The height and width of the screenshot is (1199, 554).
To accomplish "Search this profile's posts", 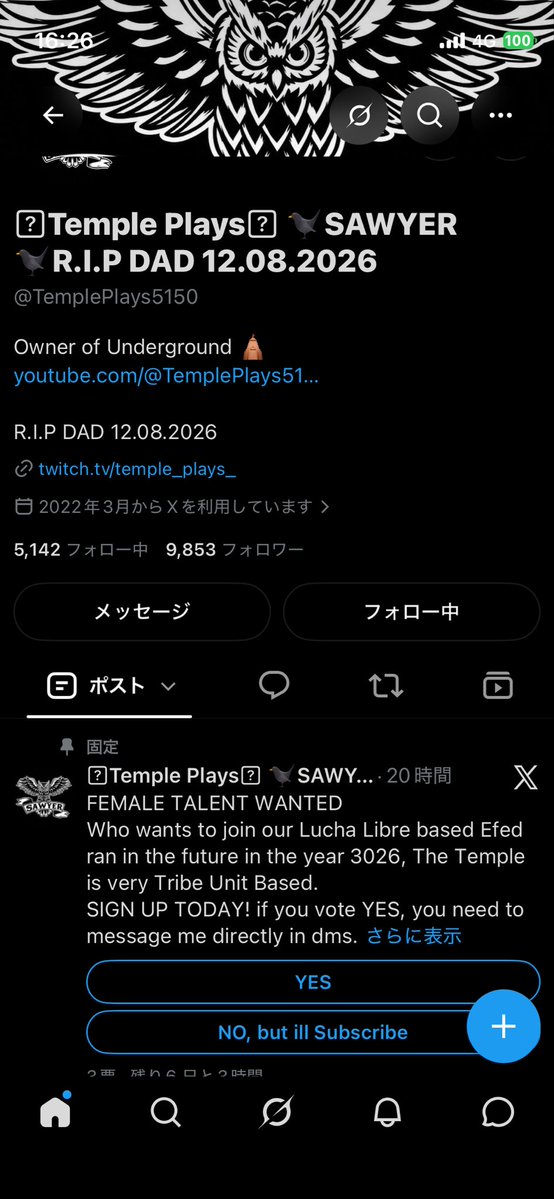I will (x=429, y=115).
